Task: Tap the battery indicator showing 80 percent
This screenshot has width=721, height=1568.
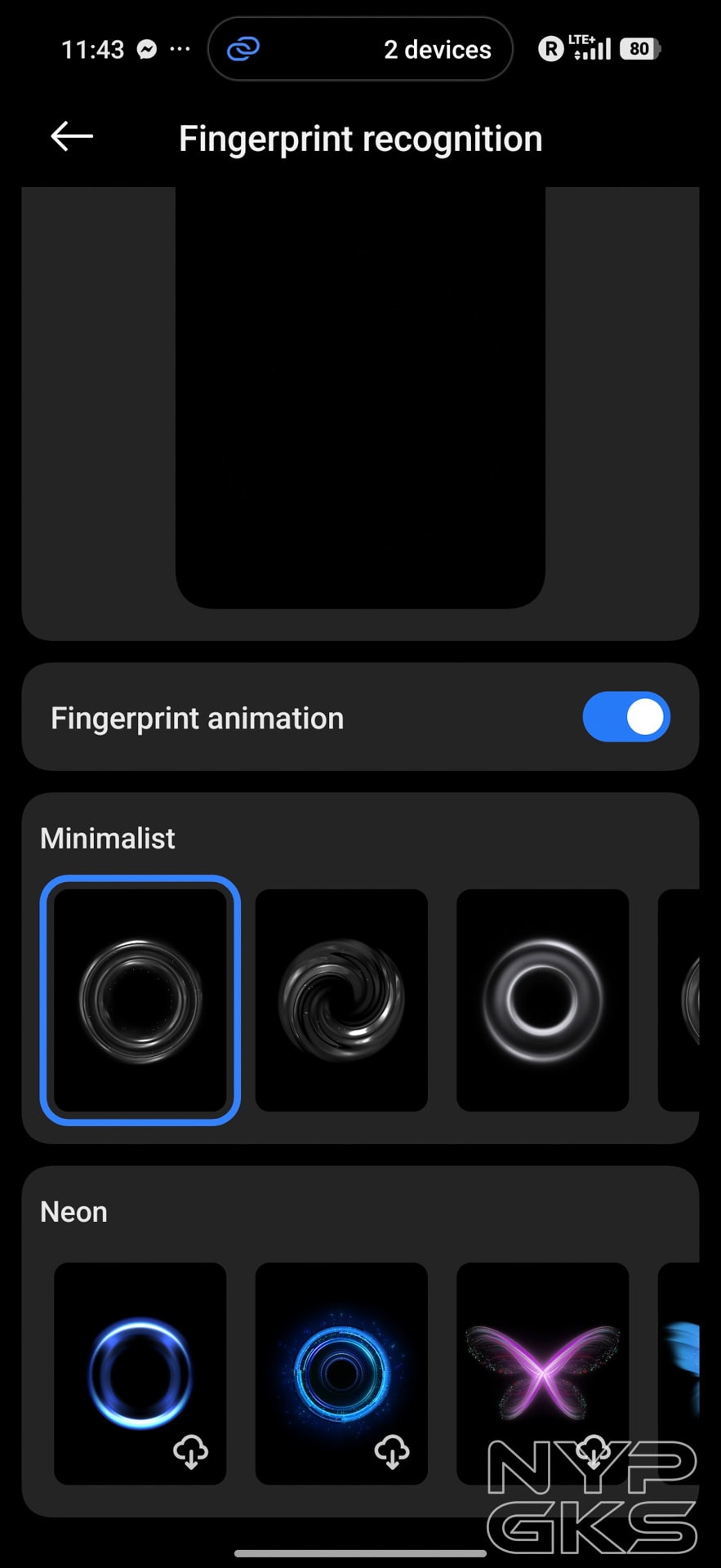Action: point(639,49)
